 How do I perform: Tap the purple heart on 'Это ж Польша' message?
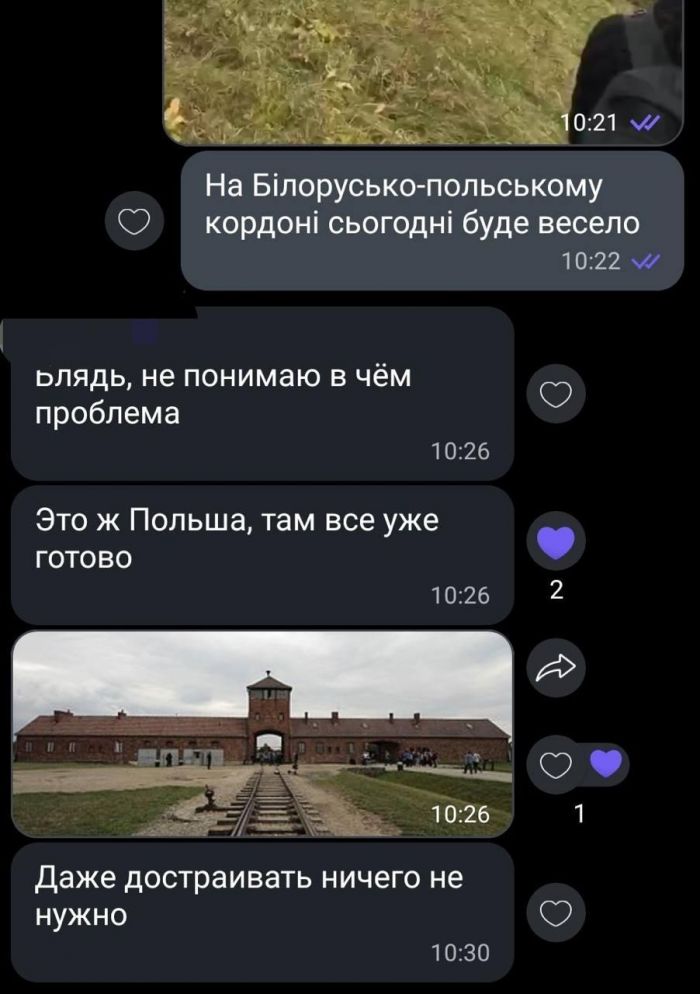point(556,541)
